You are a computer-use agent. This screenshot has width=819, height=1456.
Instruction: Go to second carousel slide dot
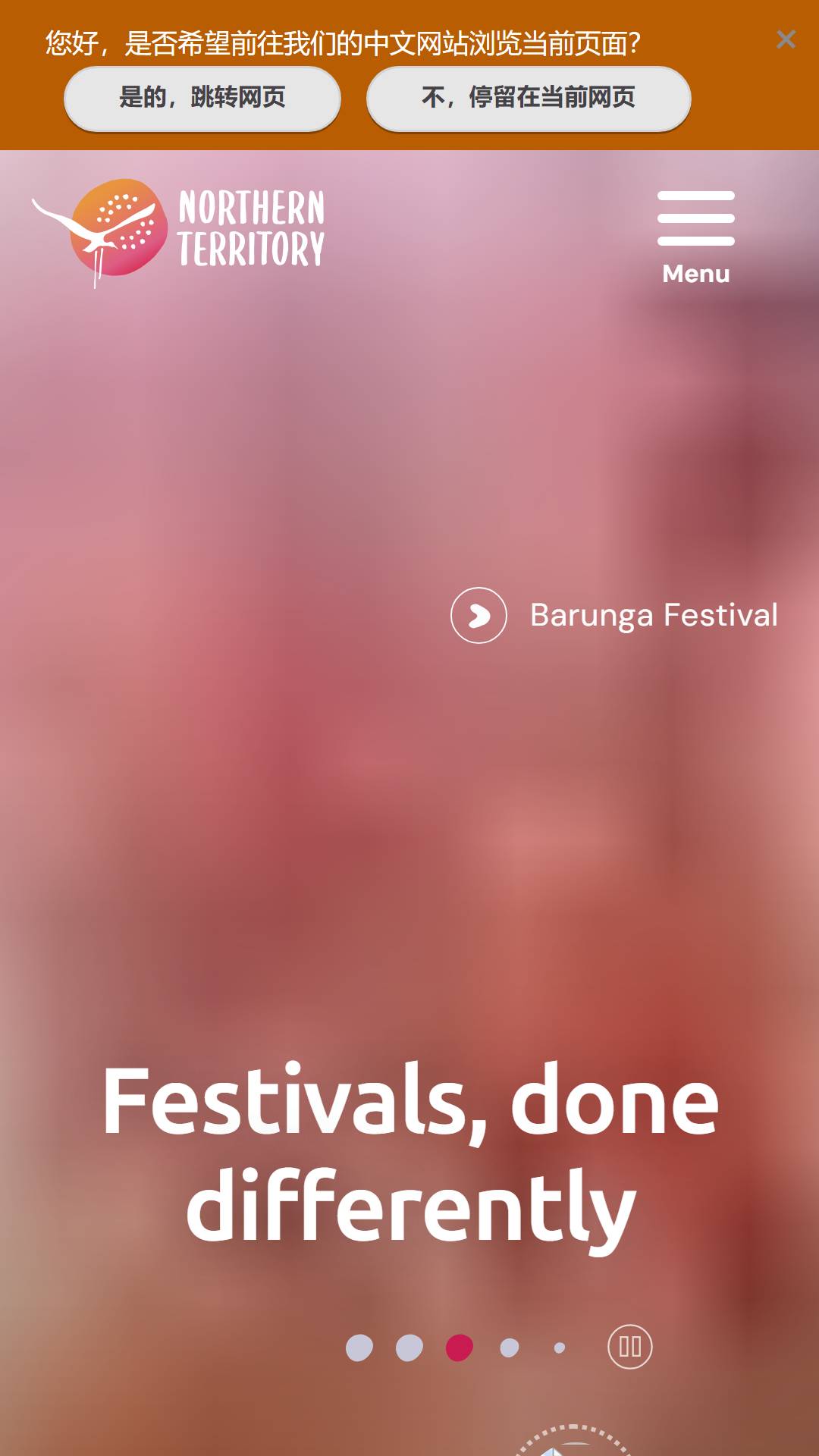tap(409, 1348)
